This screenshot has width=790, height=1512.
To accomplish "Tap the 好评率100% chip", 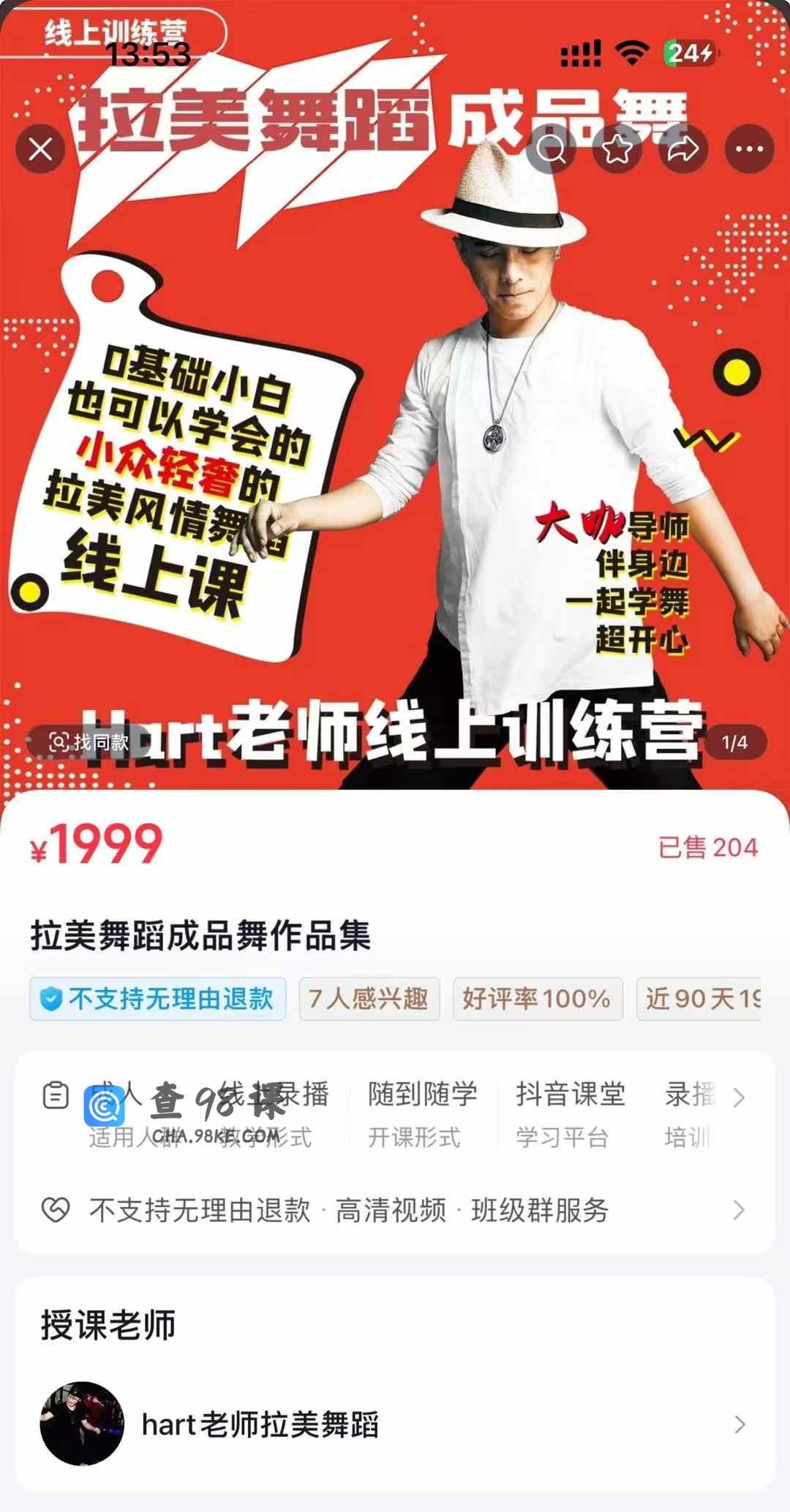I will (537, 999).
